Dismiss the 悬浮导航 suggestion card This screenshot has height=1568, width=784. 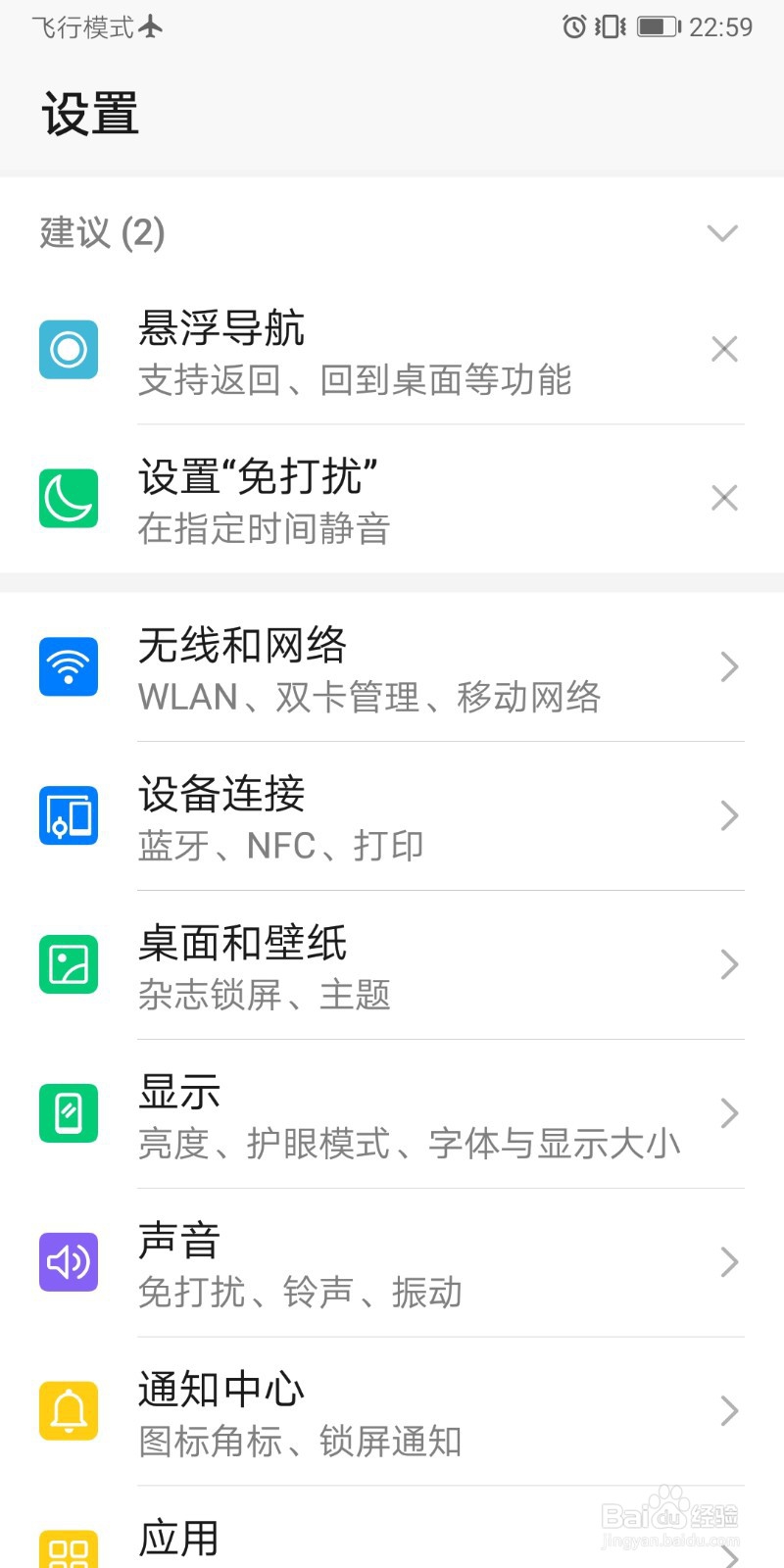click(724, 349)
